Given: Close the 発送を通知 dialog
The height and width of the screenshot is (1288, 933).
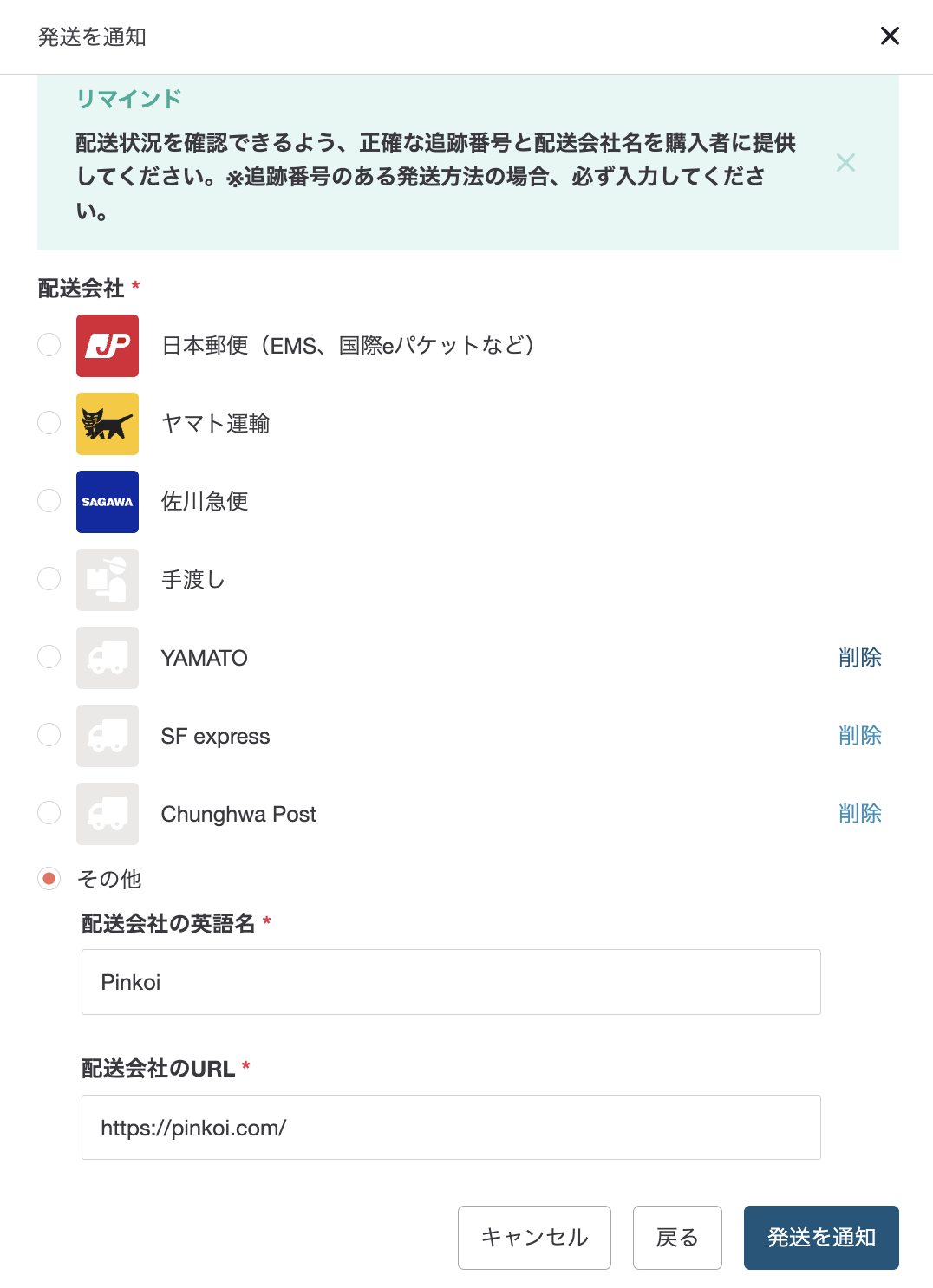Looking at the screenshot, I should (890, 36).
